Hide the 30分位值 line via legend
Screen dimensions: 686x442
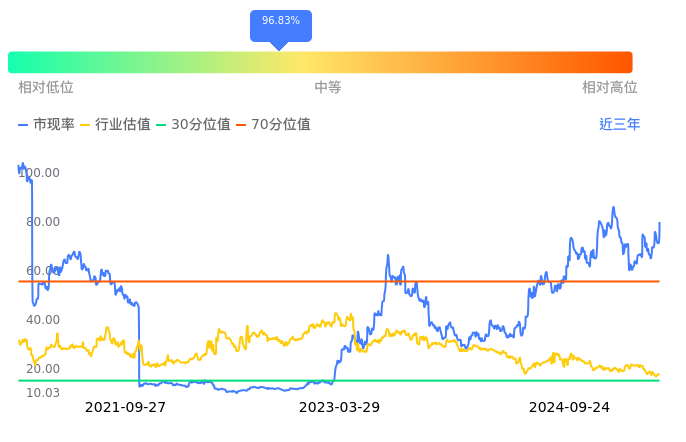coord(193,124)
